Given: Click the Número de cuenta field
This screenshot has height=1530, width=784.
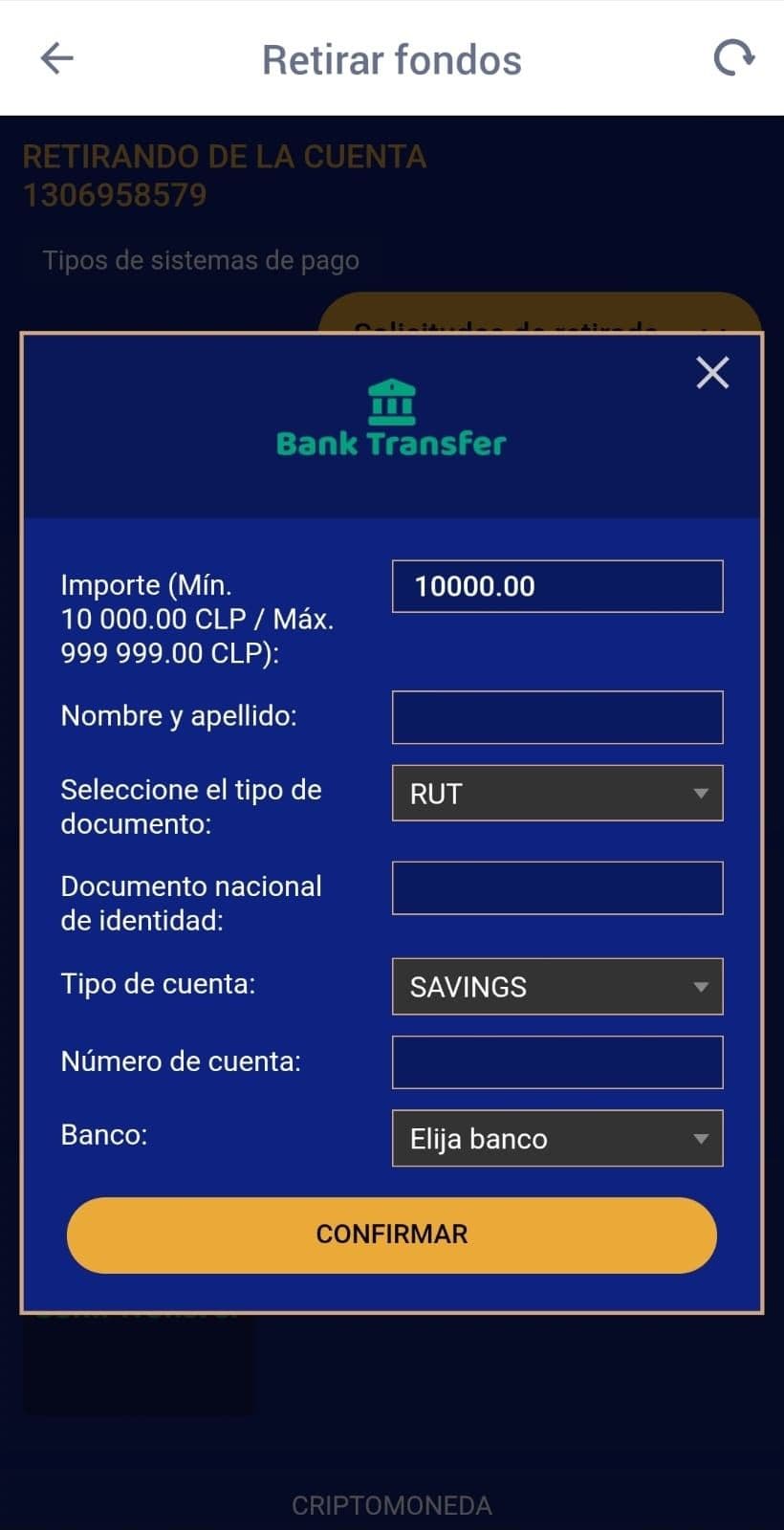Looking at the screenshot, I should [x=557, y=1062].
